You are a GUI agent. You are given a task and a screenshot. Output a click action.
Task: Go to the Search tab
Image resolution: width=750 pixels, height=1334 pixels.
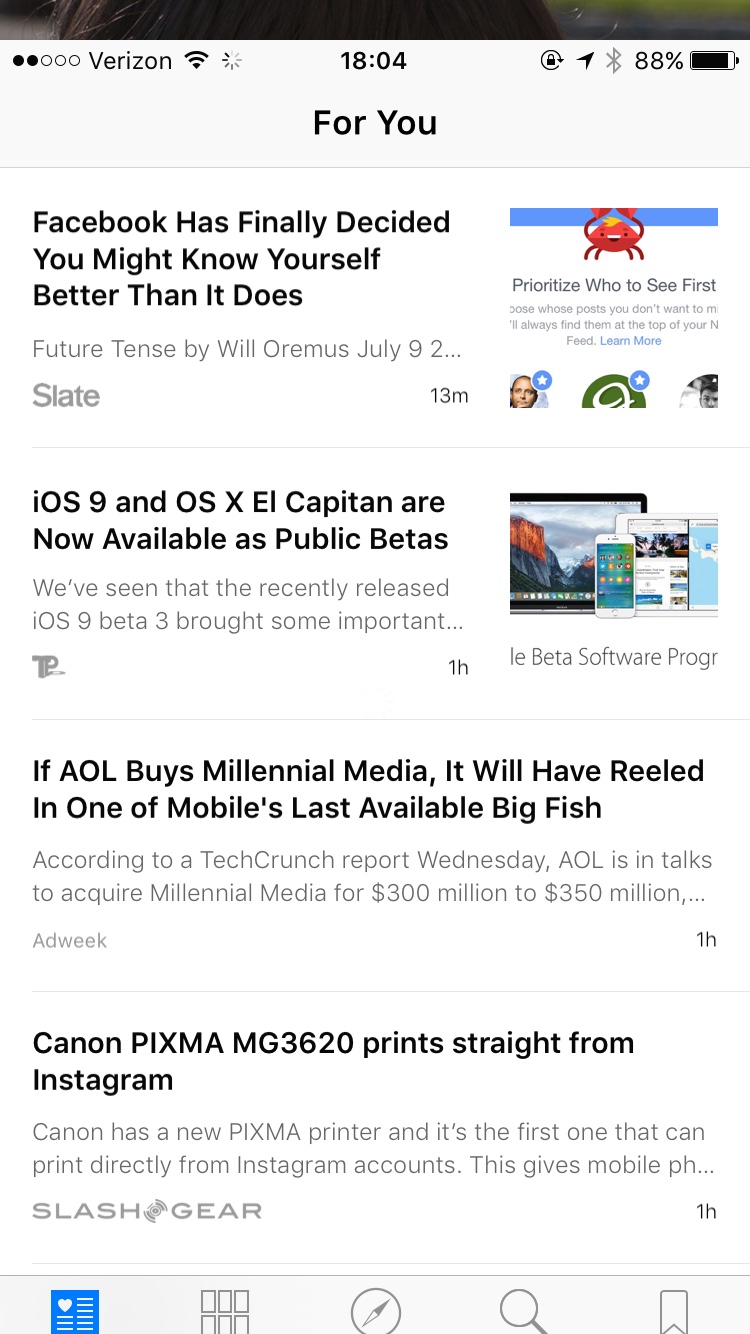click(524, 1310)
